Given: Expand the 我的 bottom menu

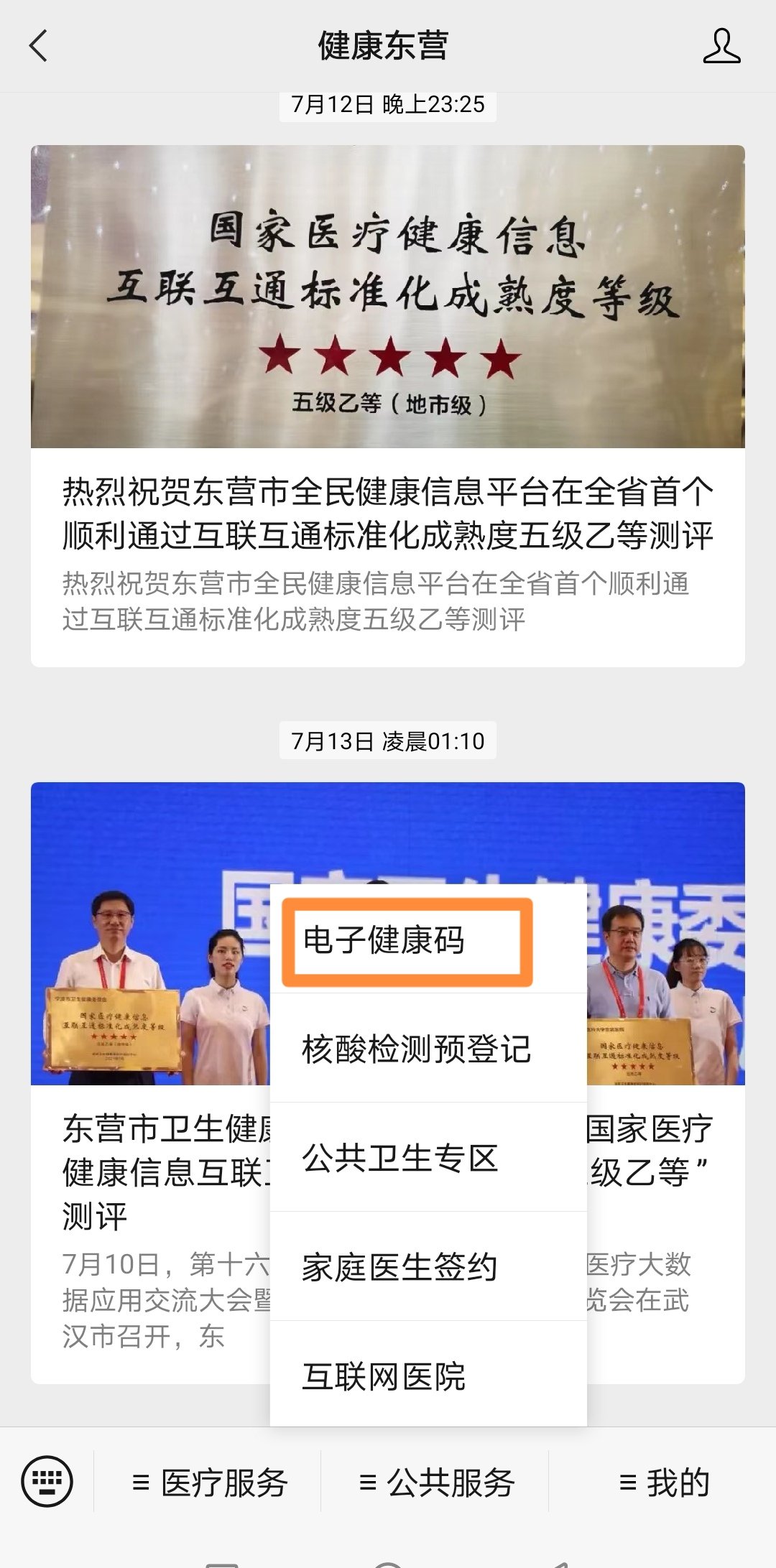Looking at the screenshot, I should pyautogui.click(x=663, y=1483).
